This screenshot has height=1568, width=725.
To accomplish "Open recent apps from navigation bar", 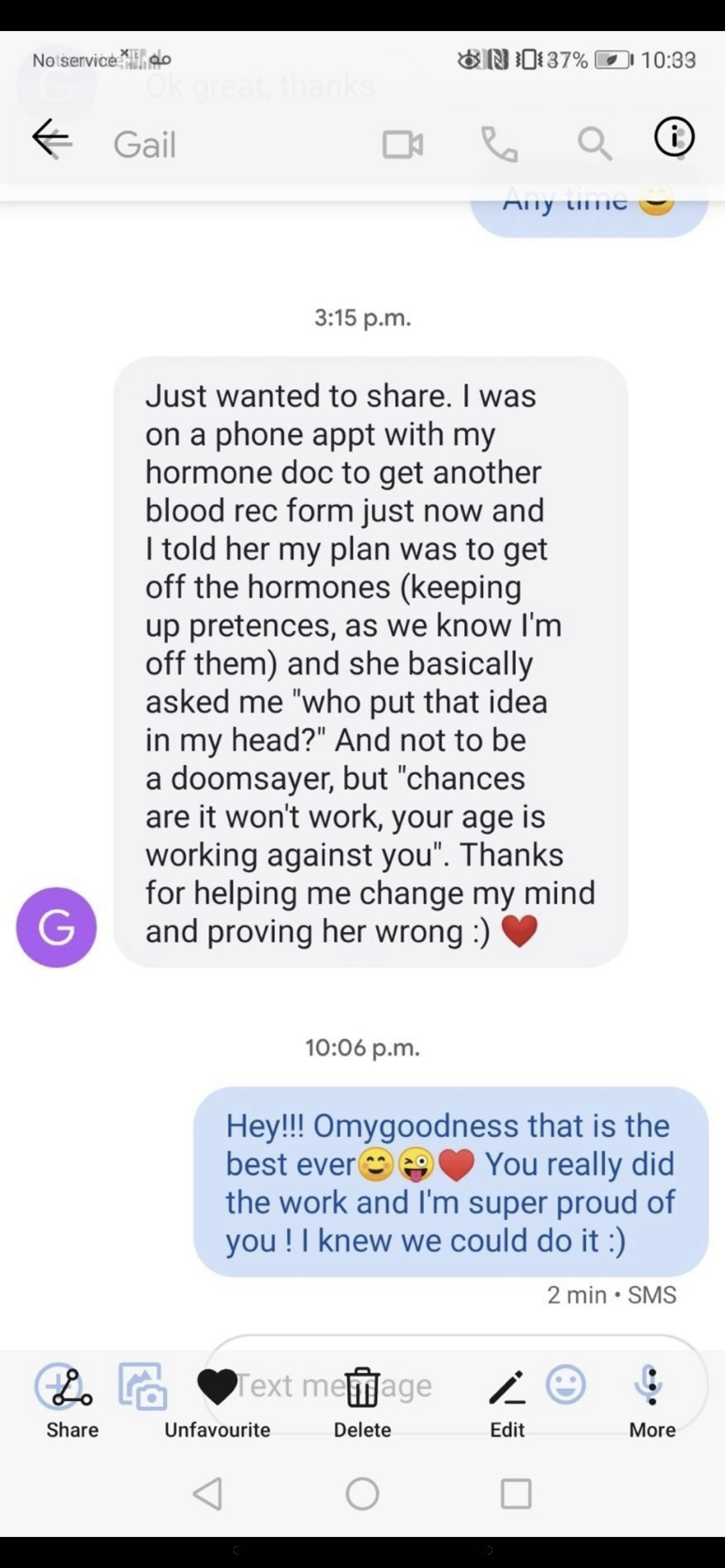I will [x=516, y=1493].
